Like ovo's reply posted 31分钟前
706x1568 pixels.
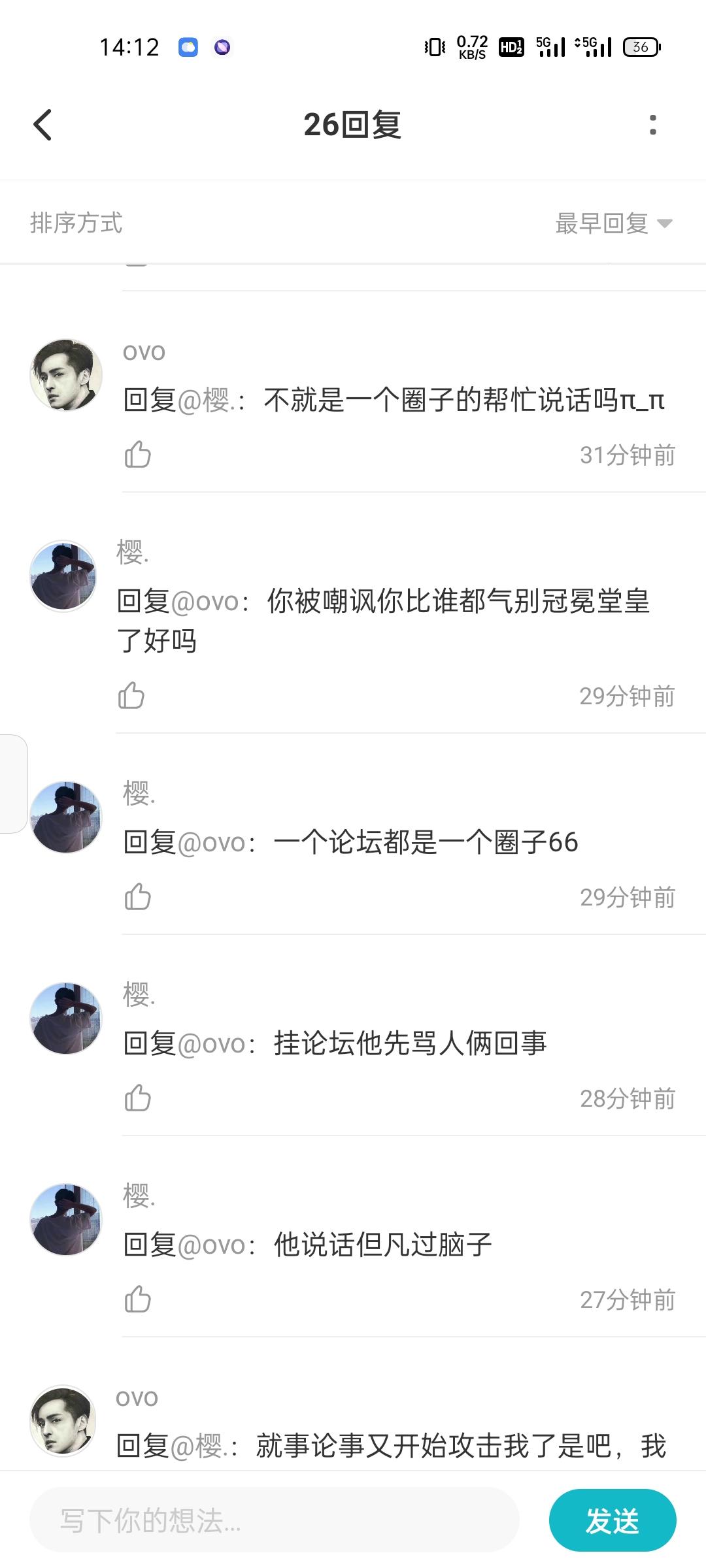137,455
